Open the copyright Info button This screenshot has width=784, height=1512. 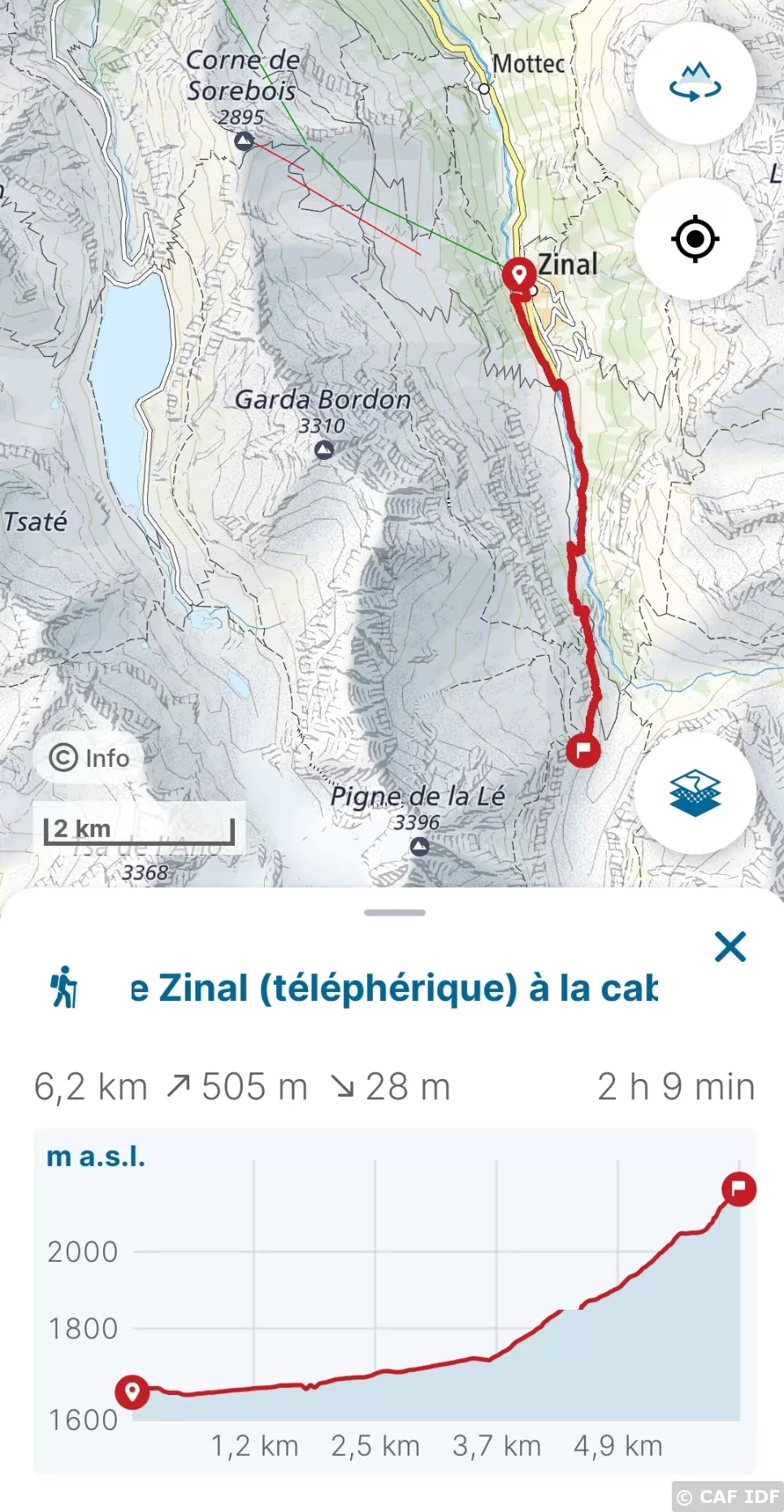coord(89,758)
